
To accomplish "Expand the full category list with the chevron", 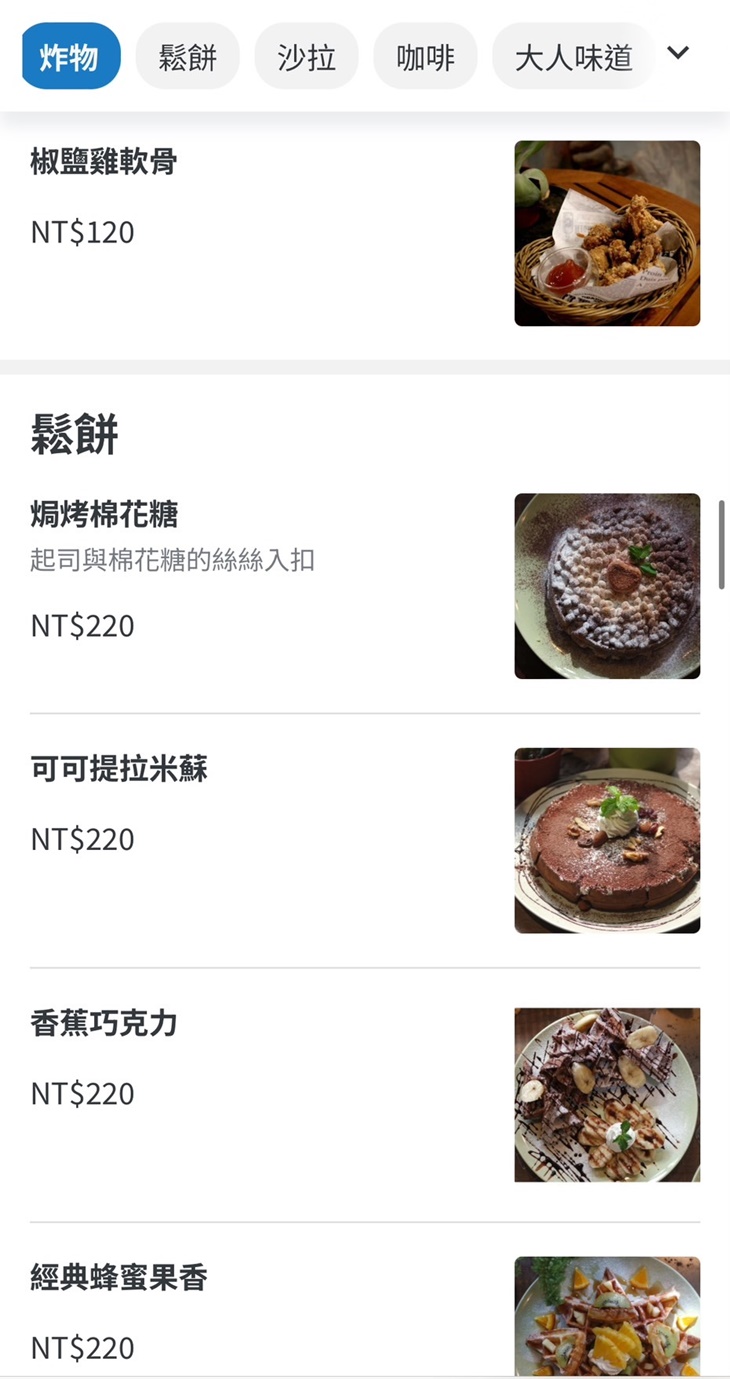I will click(x=678, y=55).
